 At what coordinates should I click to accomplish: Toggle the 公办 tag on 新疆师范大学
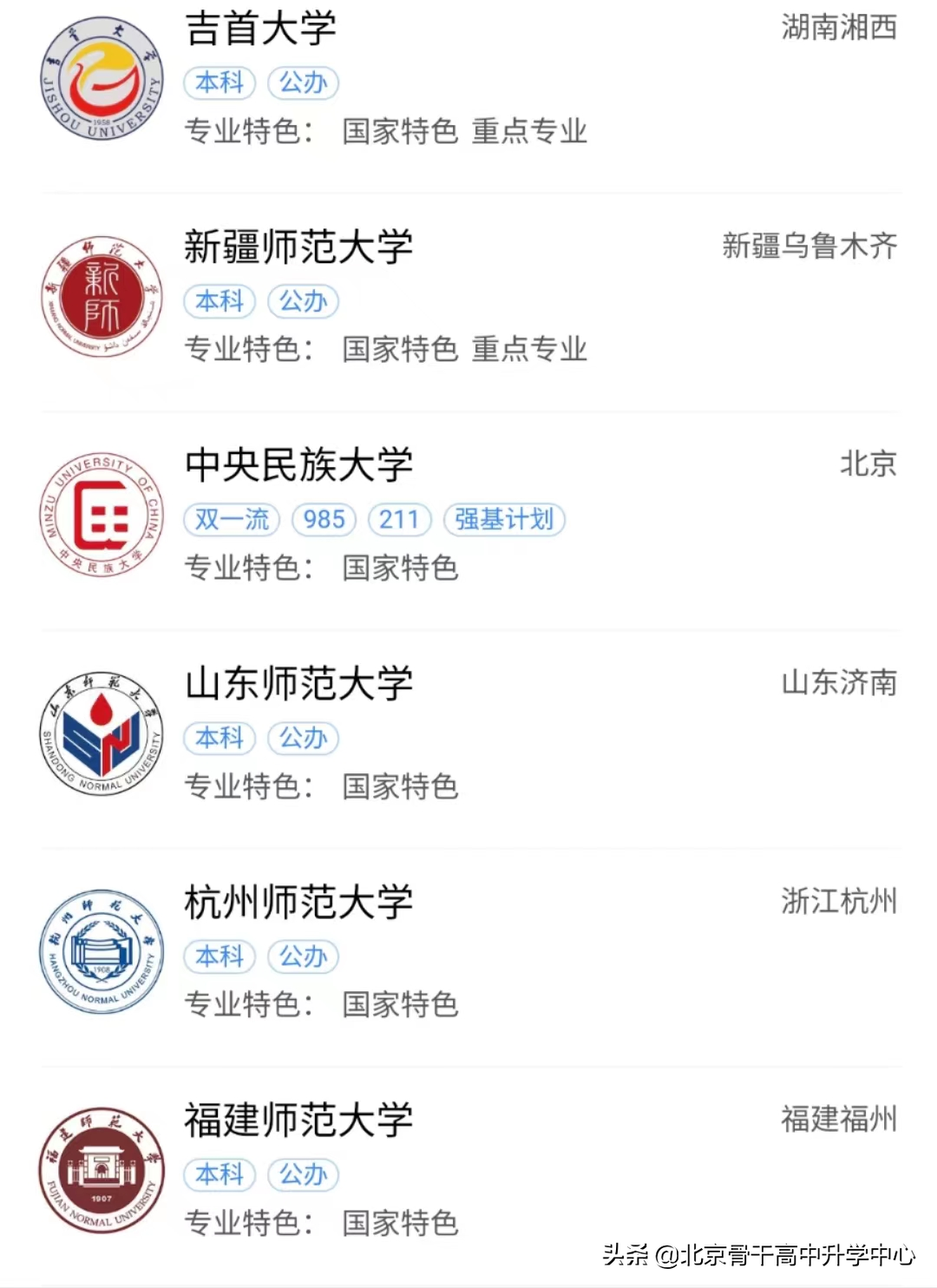pyautogui.click(x=303, y=301)
